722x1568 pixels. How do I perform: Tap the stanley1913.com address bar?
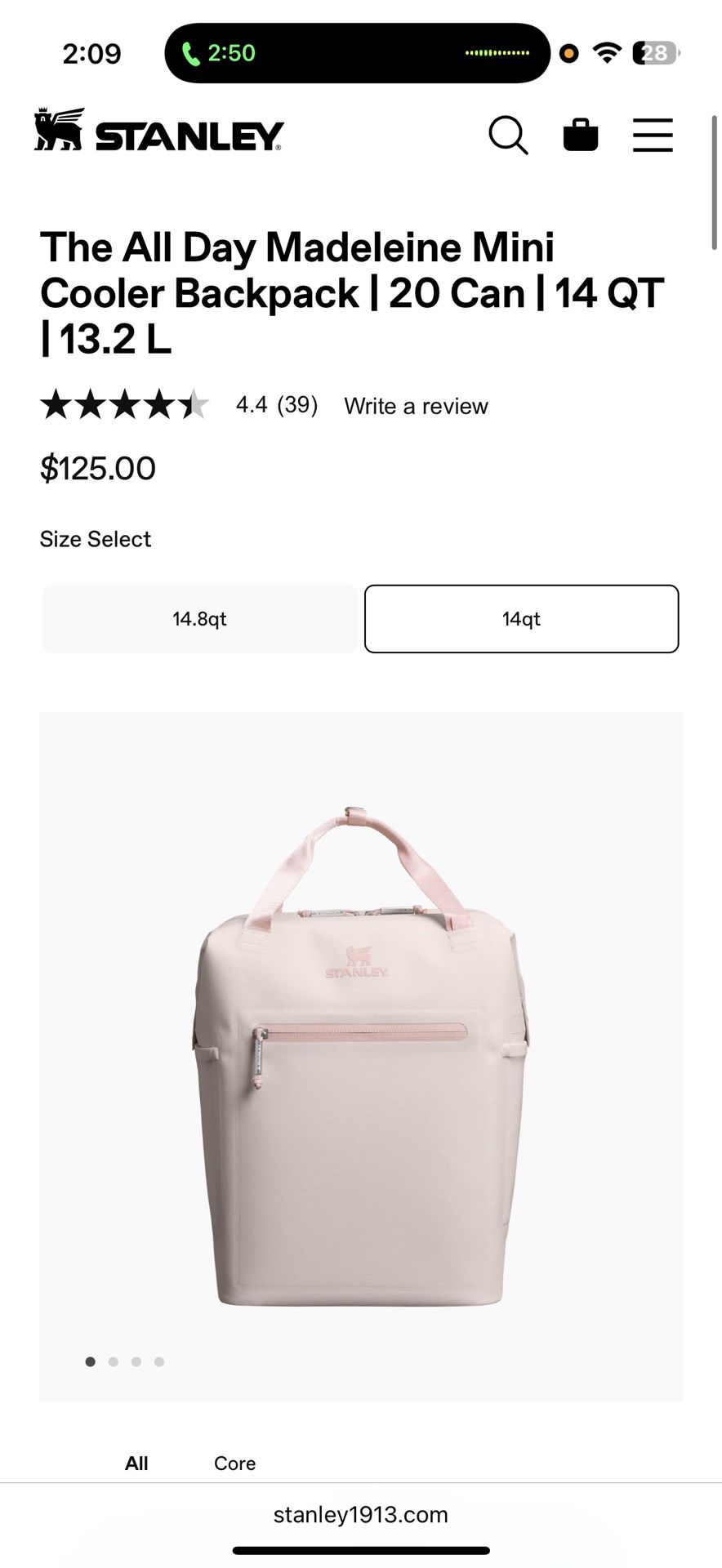[361, 1515]
